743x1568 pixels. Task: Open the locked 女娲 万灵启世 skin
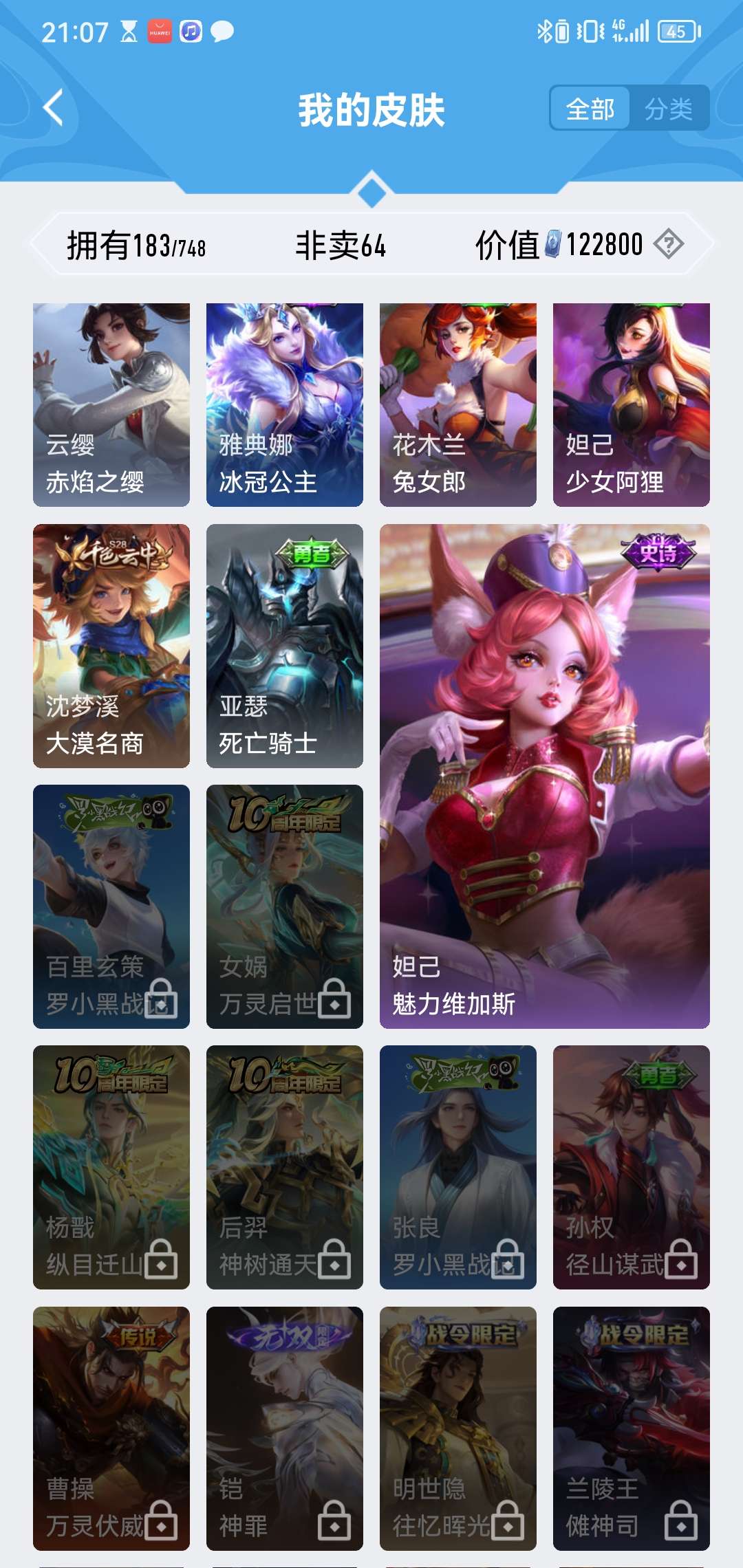[285, 906]
